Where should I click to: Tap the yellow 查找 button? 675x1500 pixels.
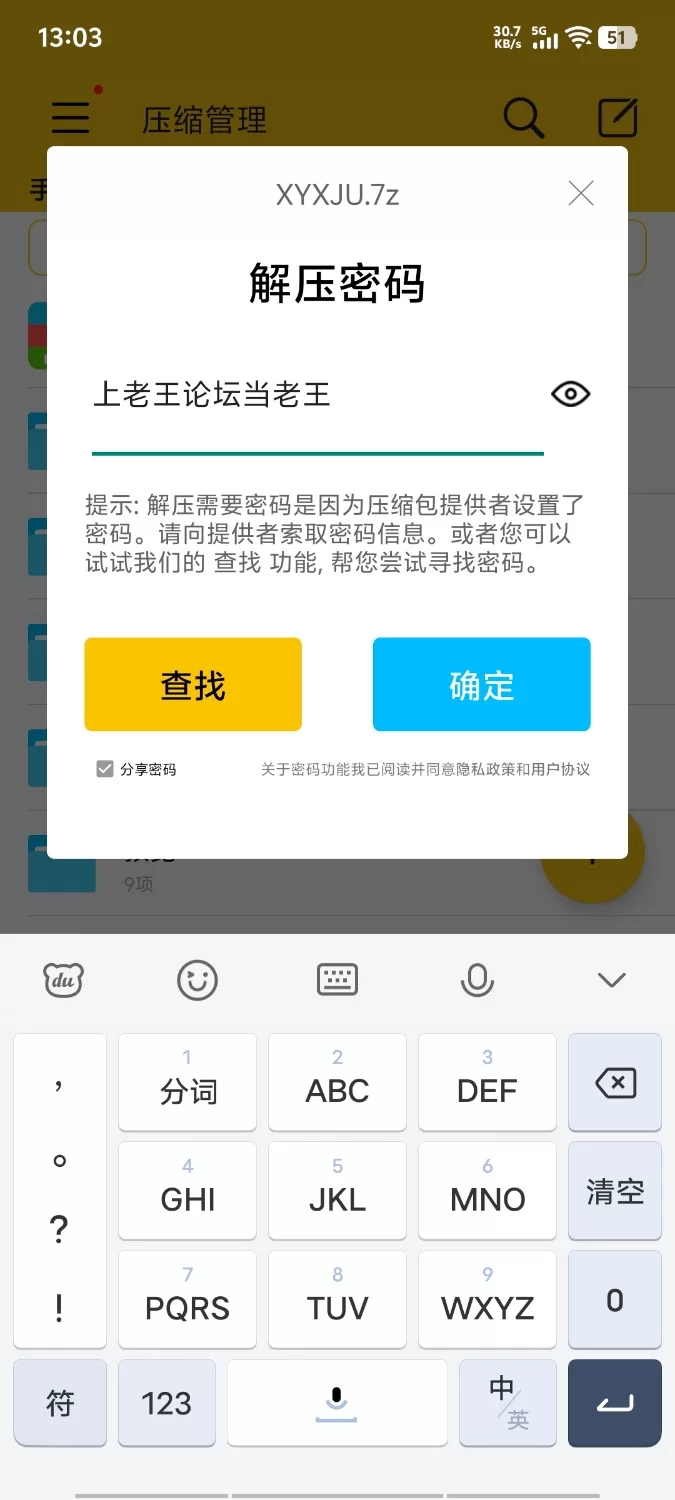(x=193, y=685)
